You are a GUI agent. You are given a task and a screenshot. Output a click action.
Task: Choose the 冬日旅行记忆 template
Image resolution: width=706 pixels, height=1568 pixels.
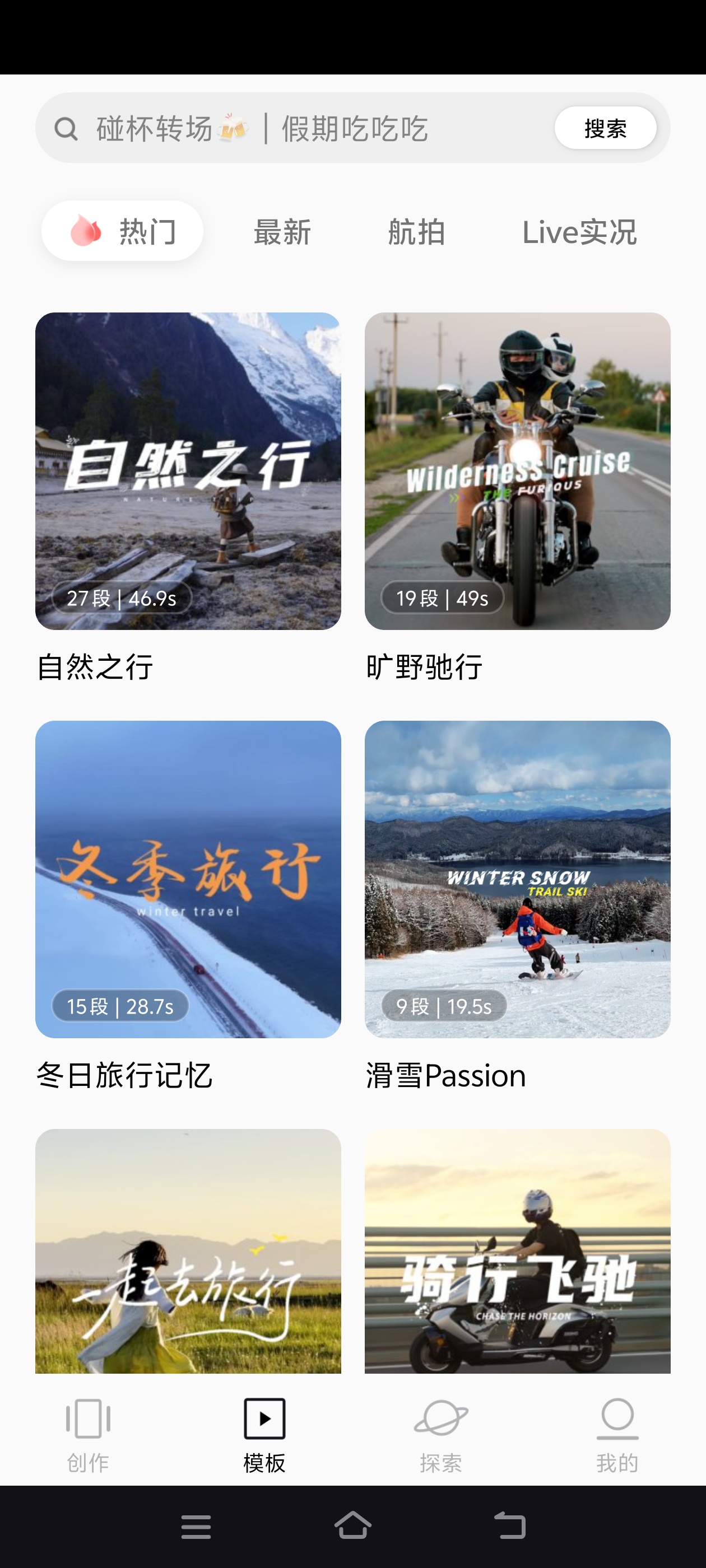point(188,879)
